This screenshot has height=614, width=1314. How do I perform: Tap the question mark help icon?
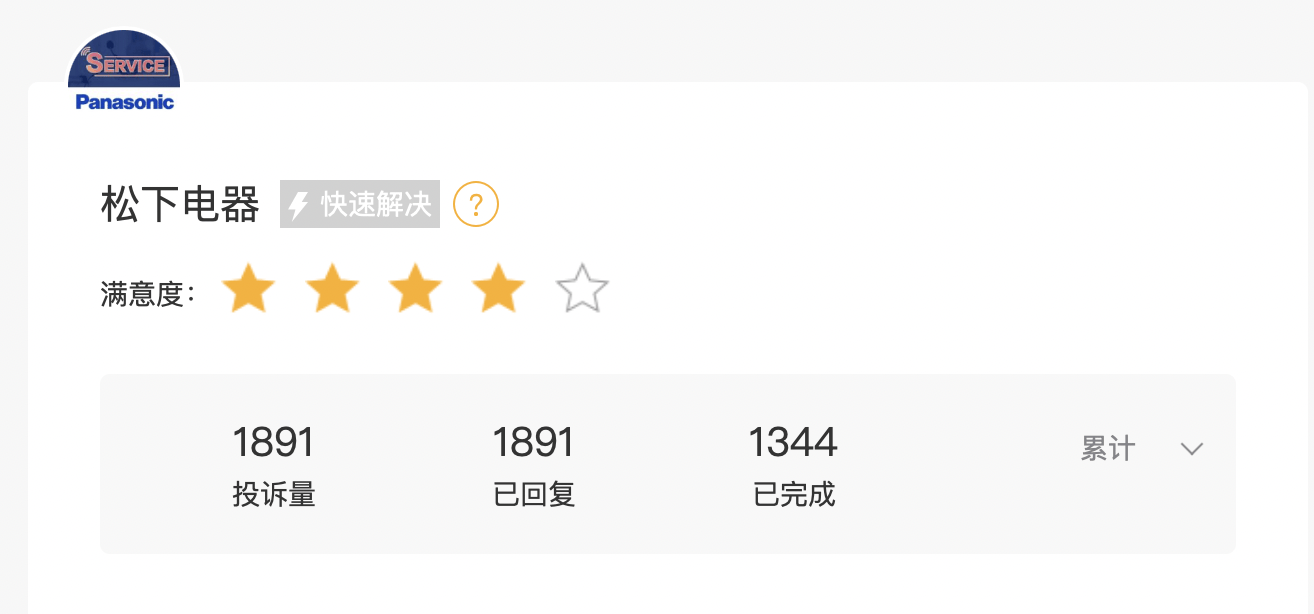(476, 205)
